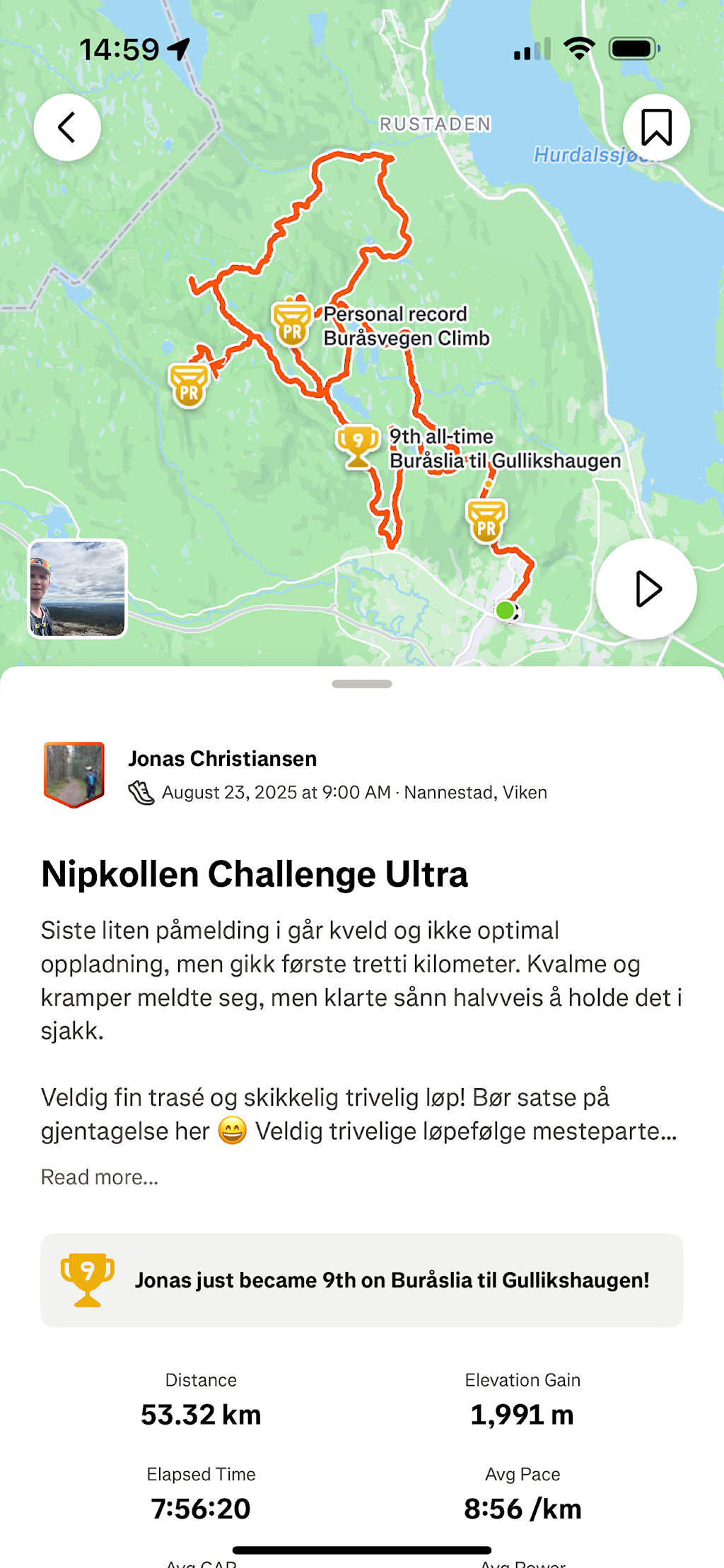Bookmark this activity route
Viewport: 724px width, 1568px height.
pos(656,128)
